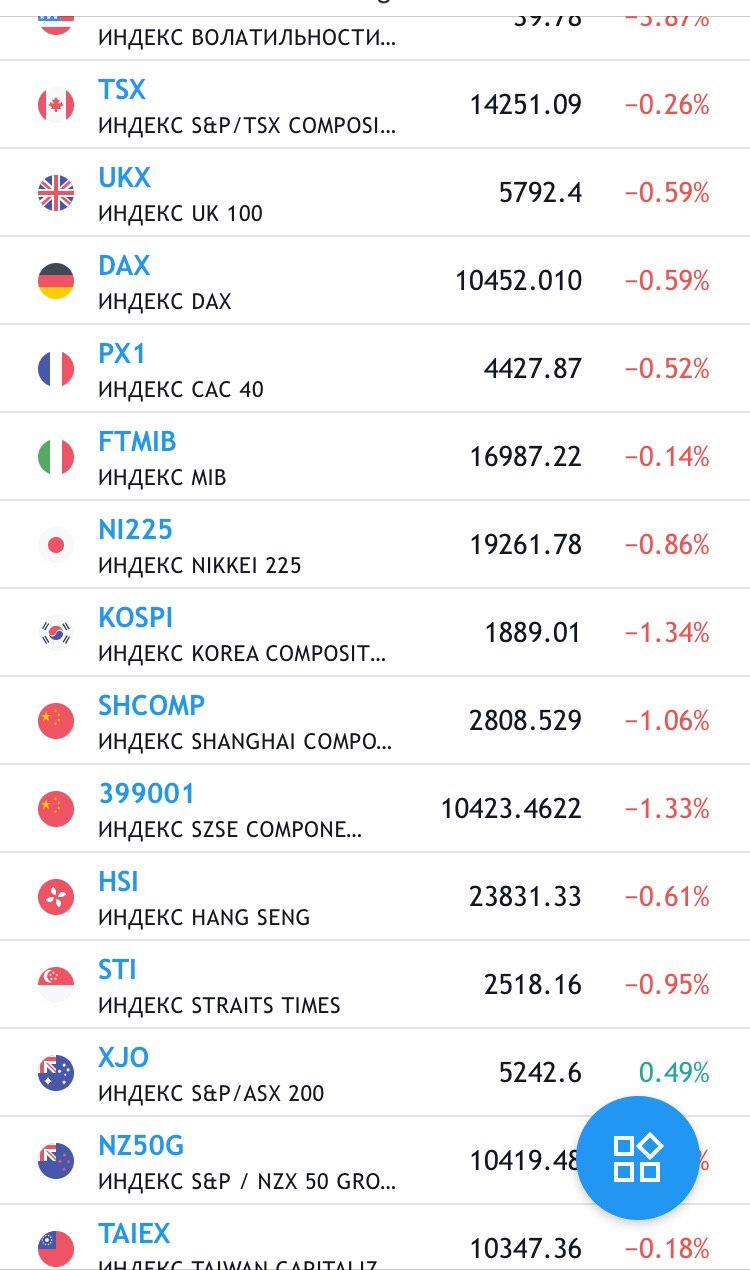
Task: Open SHCOMP Shanghai Composite index
Action: tap(375, 721)
